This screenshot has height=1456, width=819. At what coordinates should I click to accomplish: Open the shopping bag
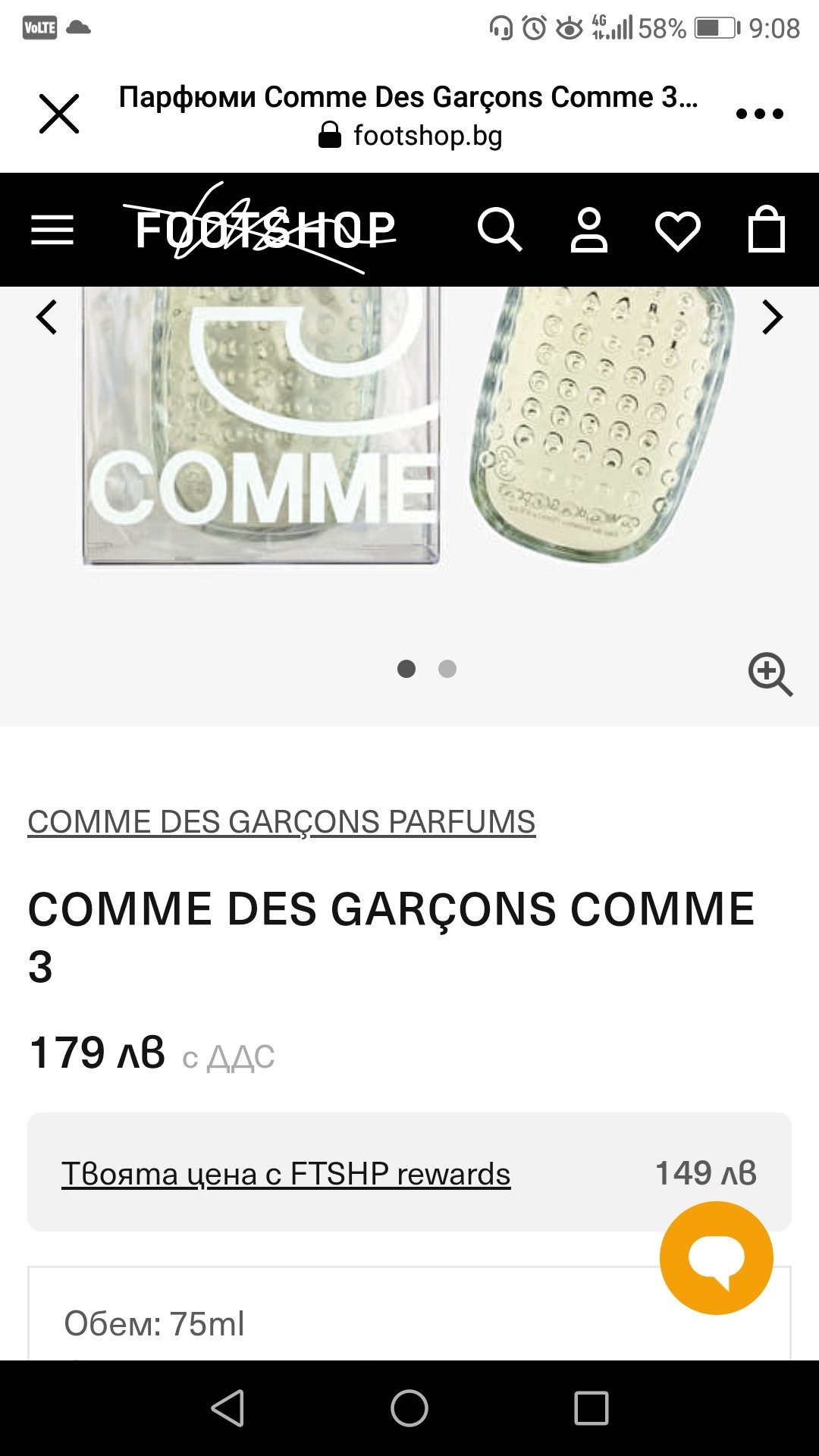tap(766, 230)
